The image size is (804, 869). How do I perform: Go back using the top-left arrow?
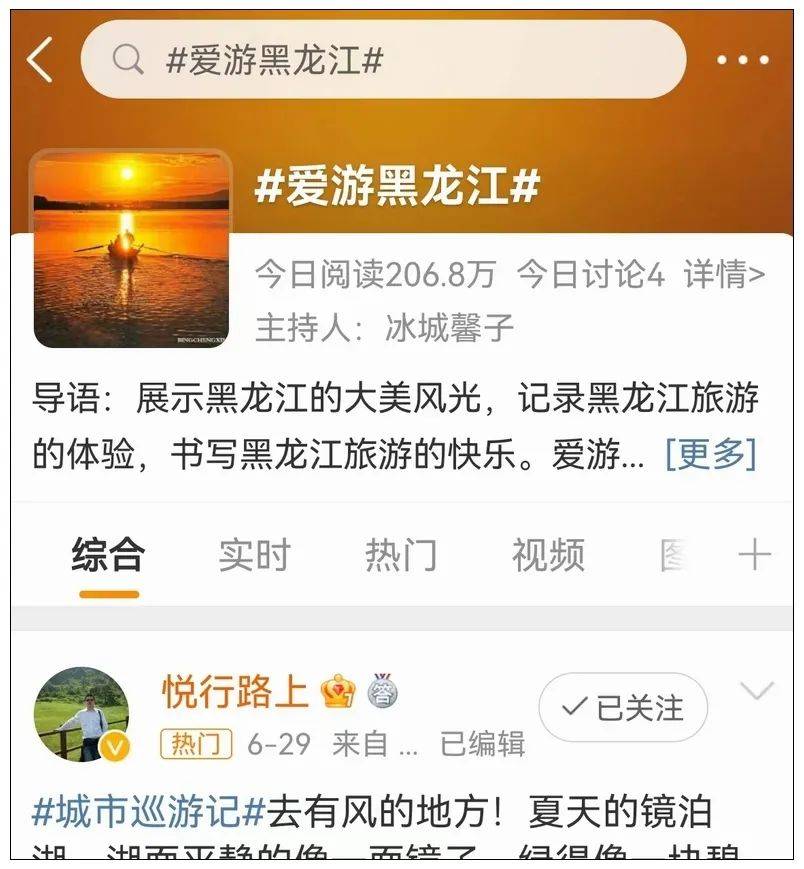pyautogui.click(x=40, y=60)
